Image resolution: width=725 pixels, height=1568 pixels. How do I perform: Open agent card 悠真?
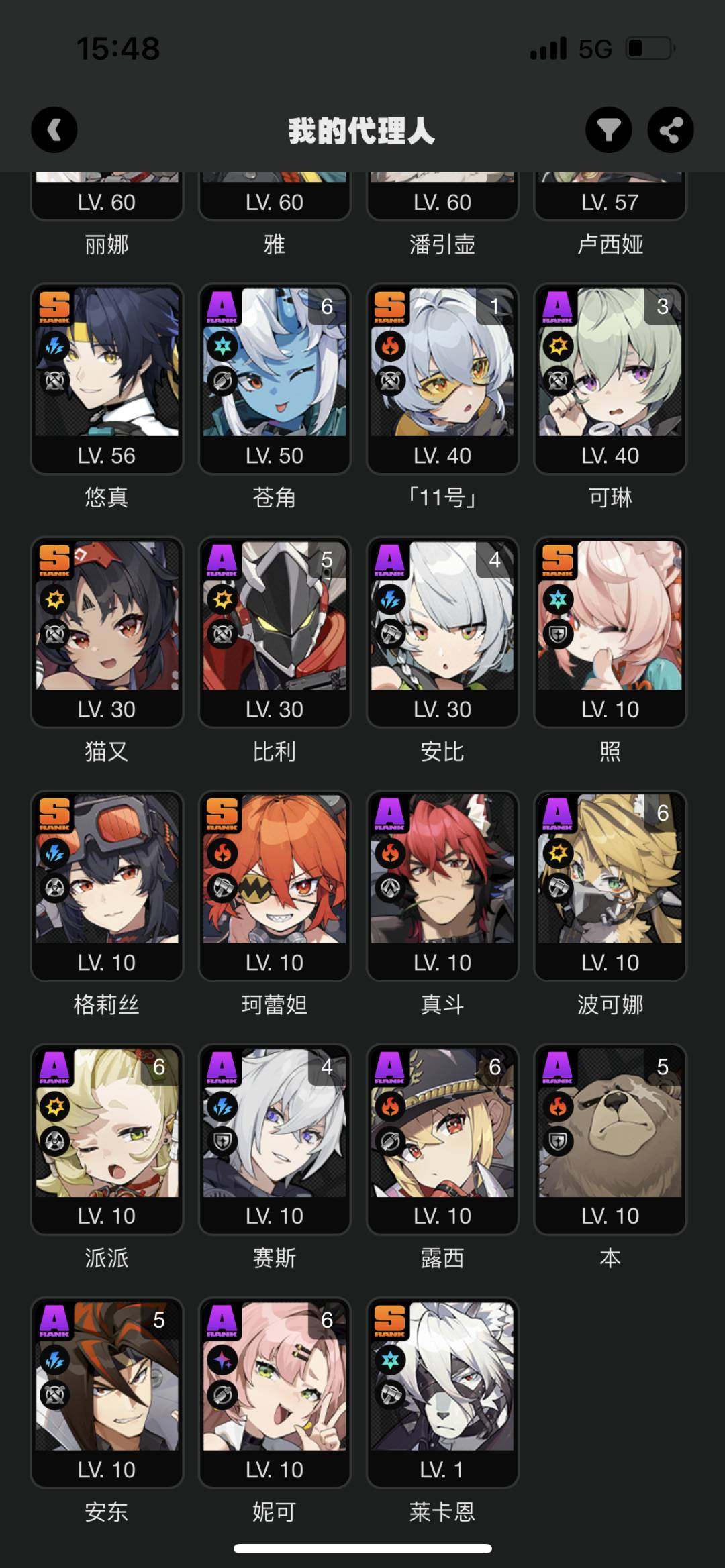coord(107,380)
